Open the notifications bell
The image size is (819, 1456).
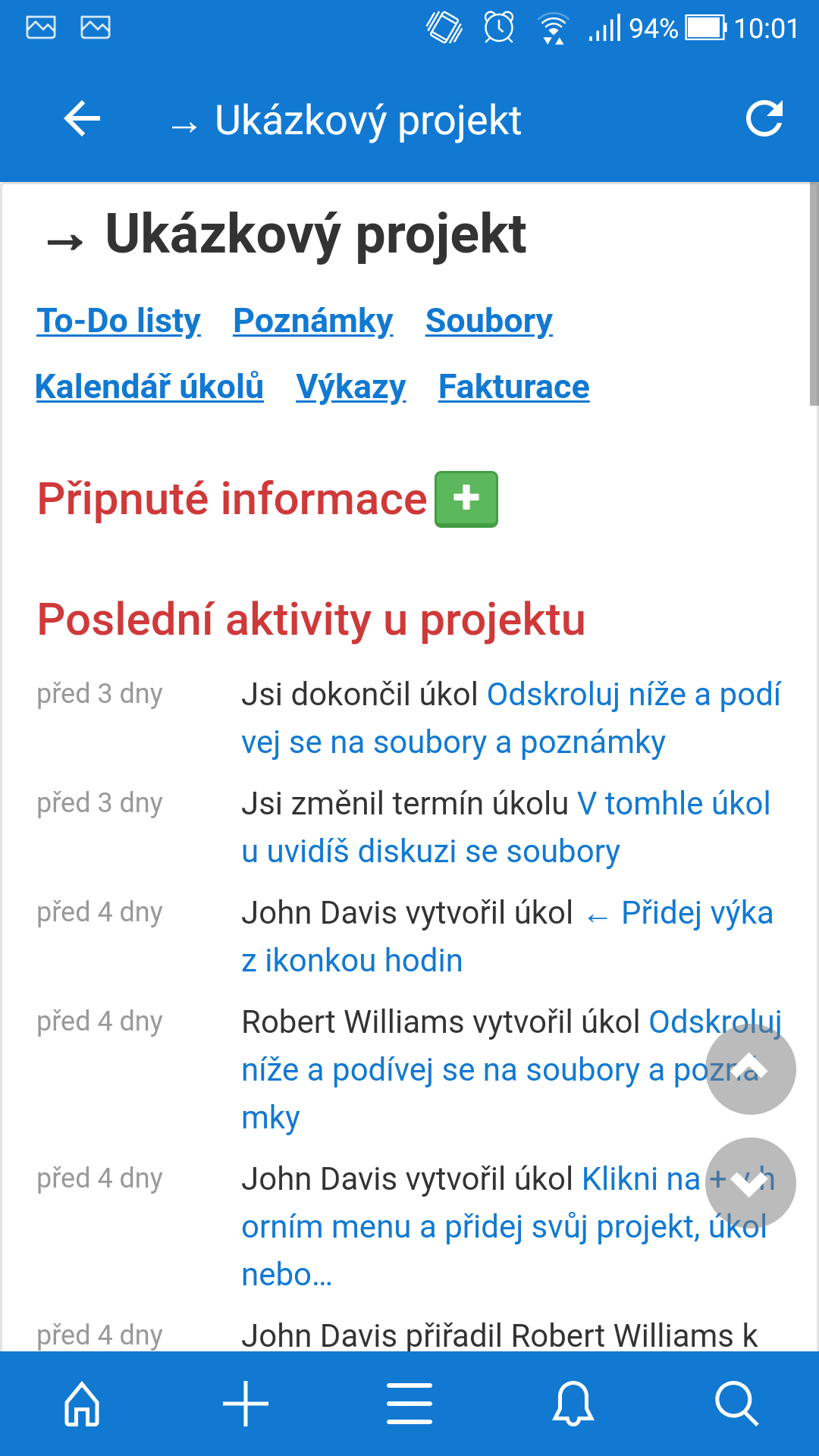[573, 1404]
